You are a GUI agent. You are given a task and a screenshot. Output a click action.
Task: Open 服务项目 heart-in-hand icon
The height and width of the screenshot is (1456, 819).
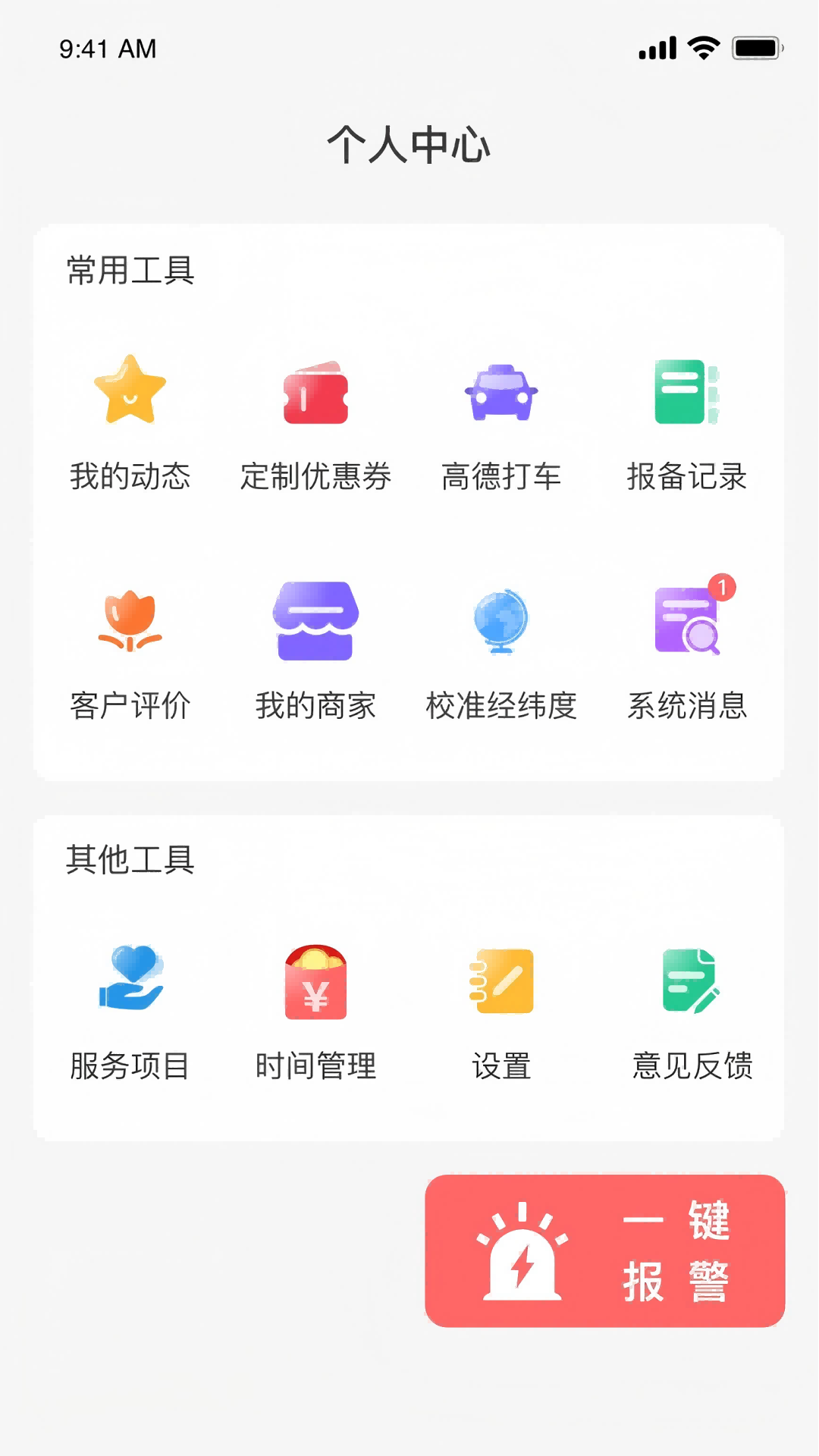tap(129, 982)
